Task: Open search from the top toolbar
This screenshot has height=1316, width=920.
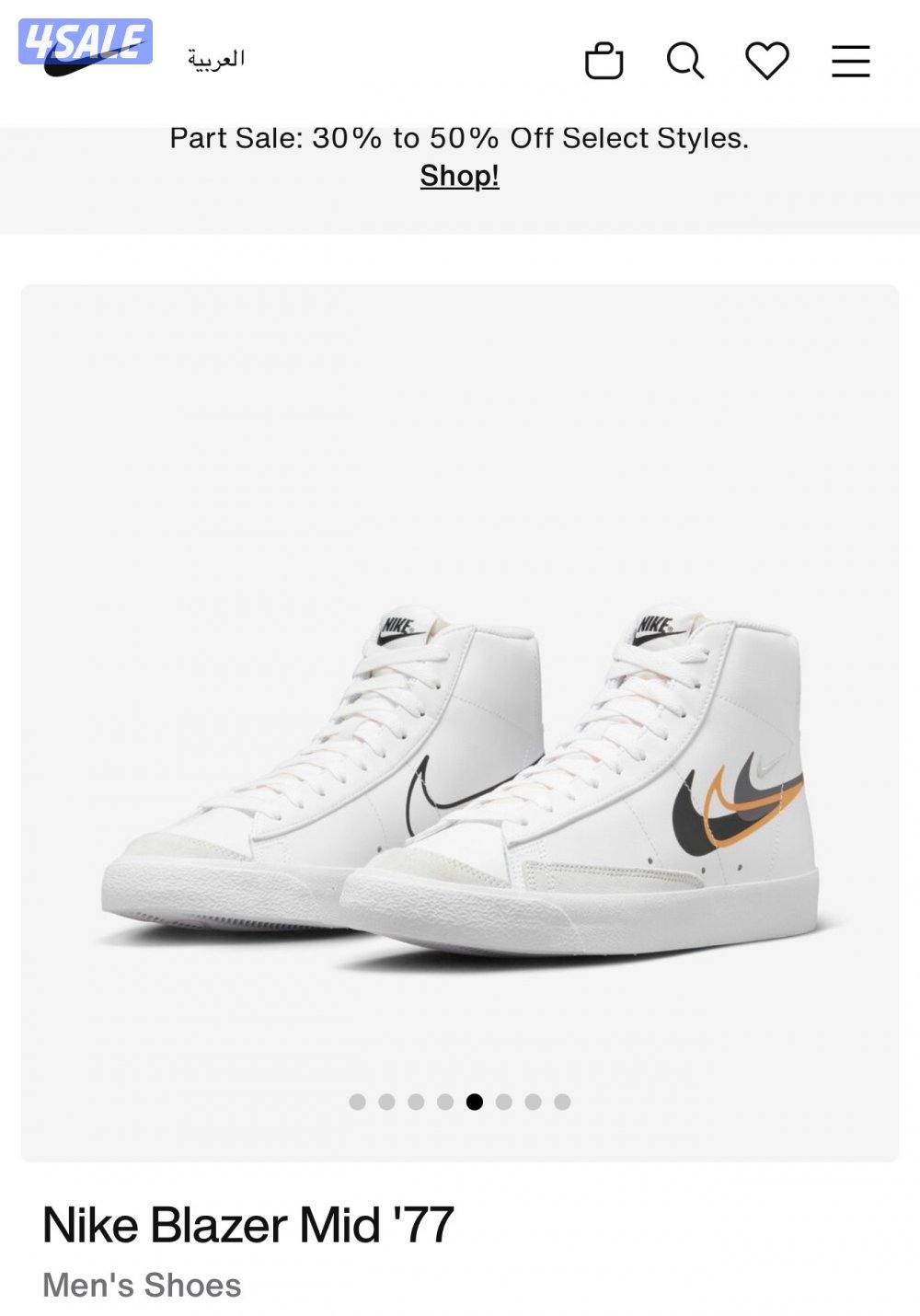Action: tap(685, 60)
